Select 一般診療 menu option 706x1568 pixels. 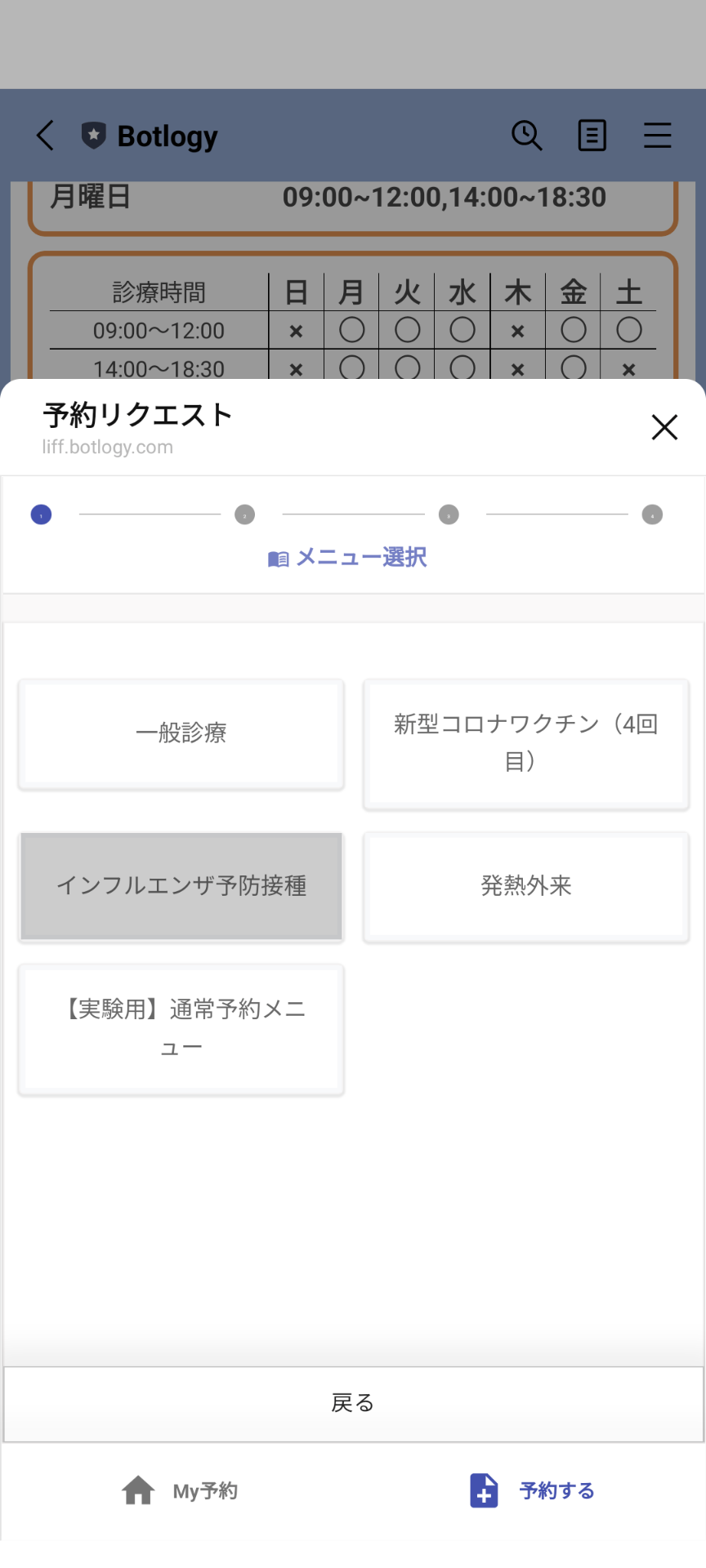click(181, 733)
